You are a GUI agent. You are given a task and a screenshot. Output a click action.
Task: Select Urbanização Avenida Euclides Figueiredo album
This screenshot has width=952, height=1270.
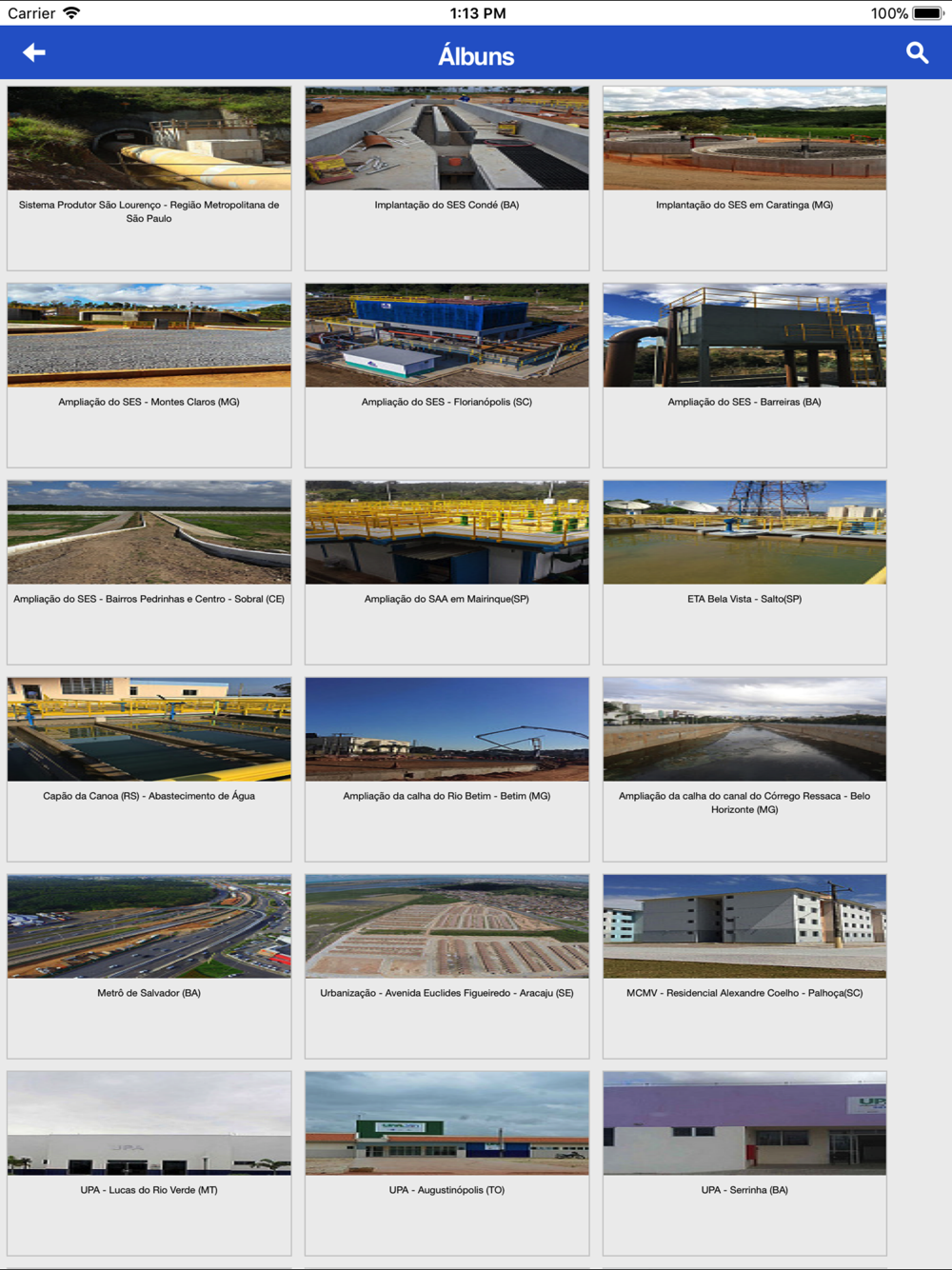point(447,966)
